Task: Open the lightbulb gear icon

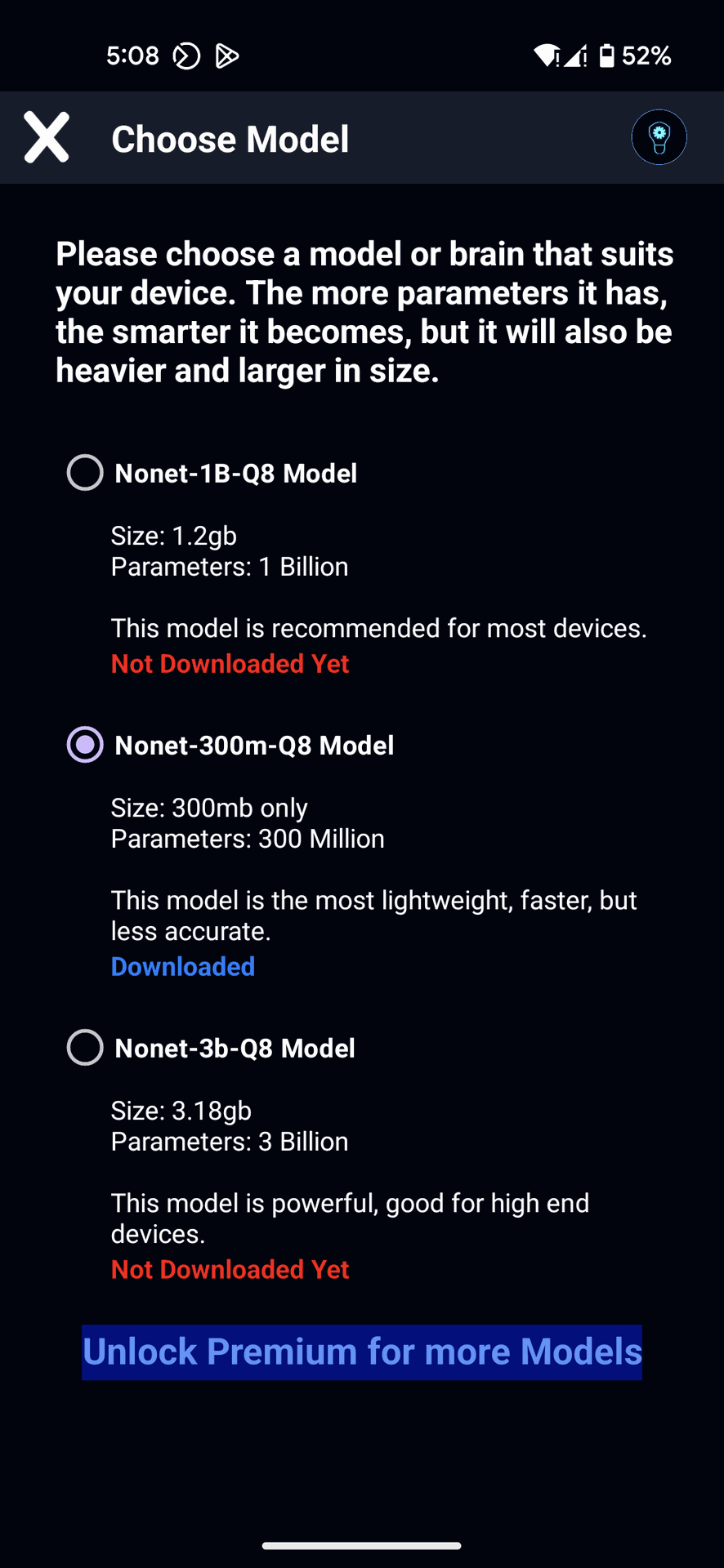Action: click(x=659, y=137)
